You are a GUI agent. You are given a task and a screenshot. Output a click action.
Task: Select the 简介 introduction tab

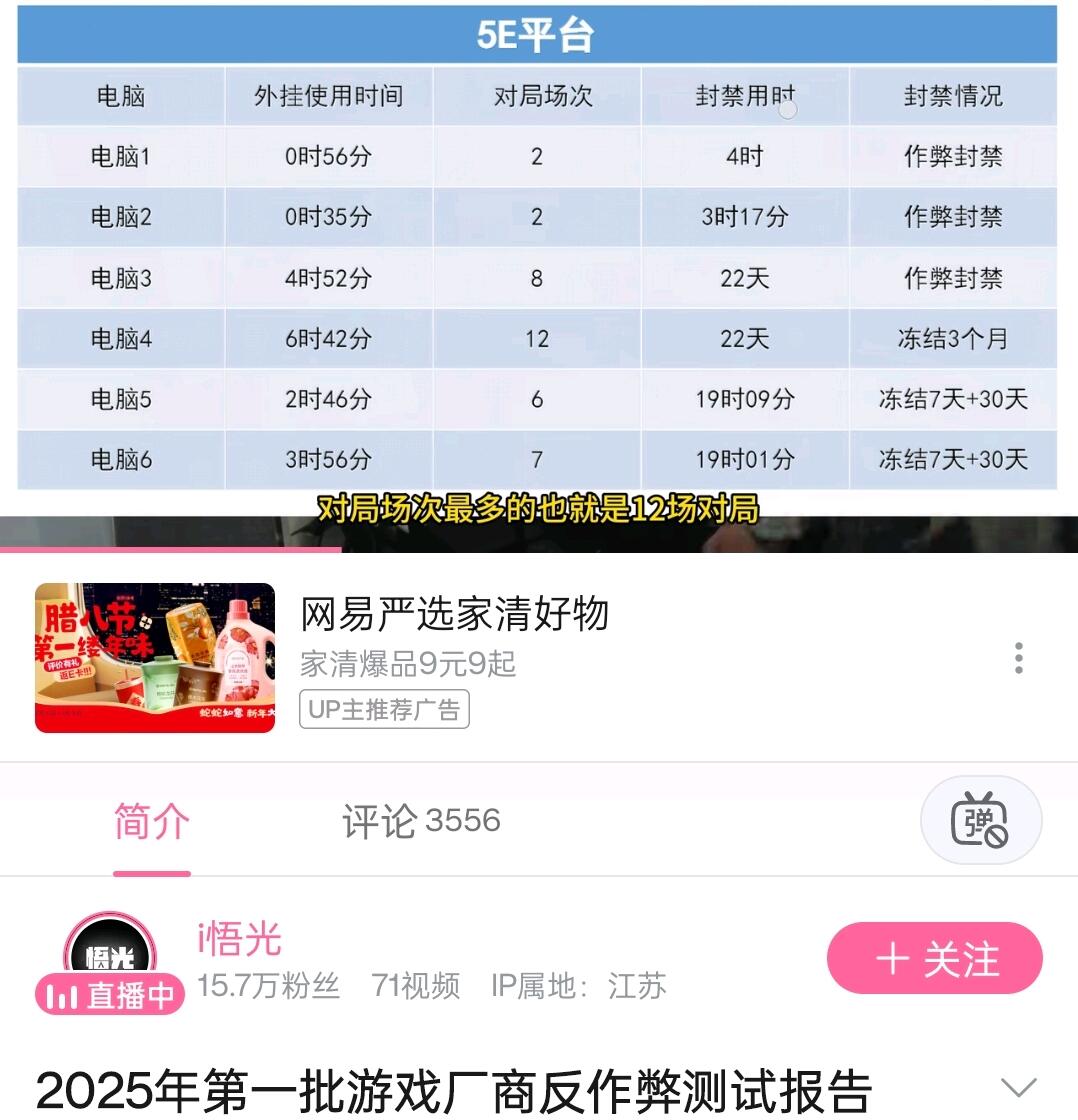pyautogui.click(x=151, y=821)
